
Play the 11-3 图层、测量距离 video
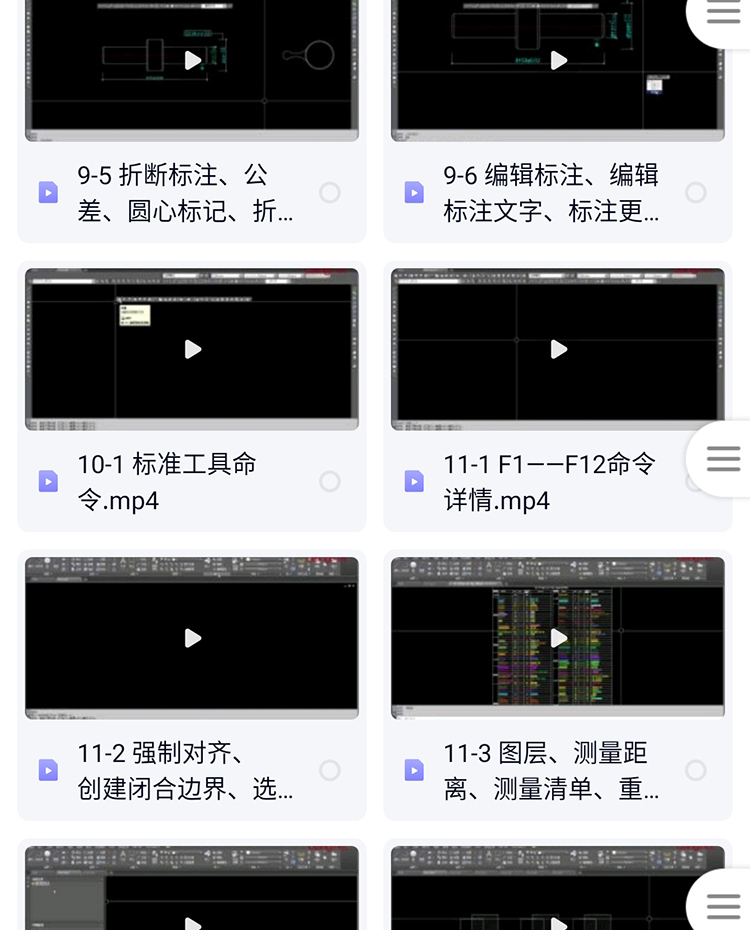click(x=558, y=638)
